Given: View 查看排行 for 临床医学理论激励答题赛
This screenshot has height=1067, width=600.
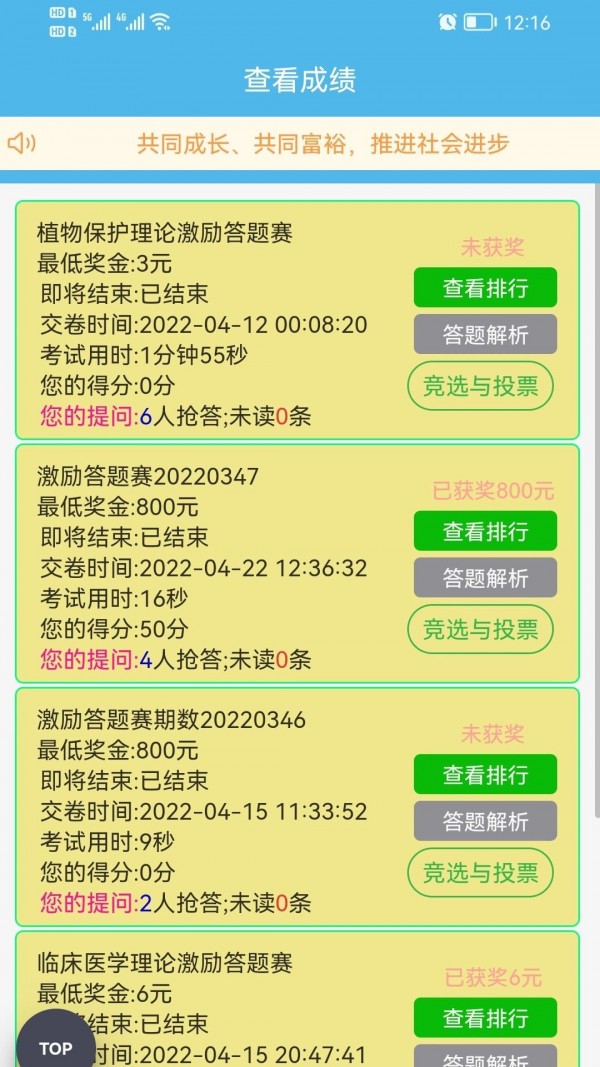Looking at the screenshot, I should 485,1018.
